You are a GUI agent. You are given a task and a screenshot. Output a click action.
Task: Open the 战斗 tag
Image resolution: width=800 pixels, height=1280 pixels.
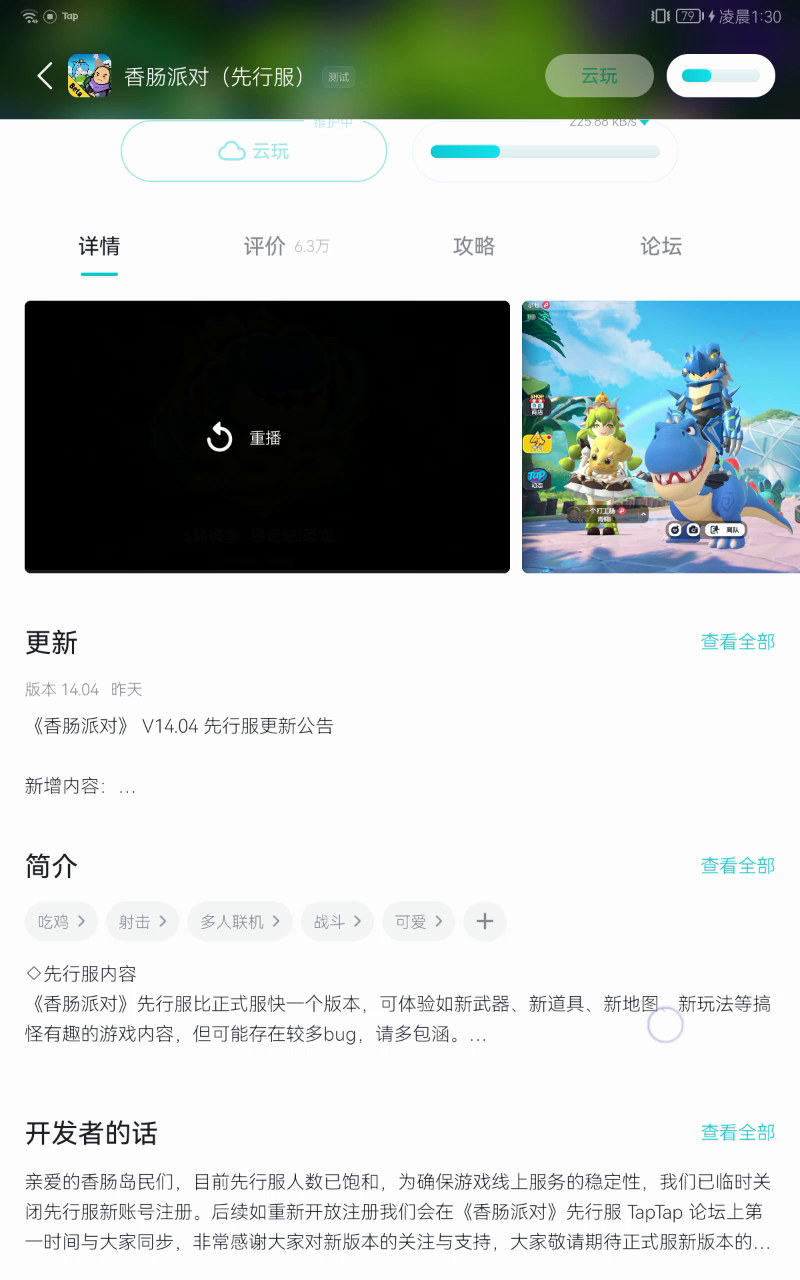point(337,922)
